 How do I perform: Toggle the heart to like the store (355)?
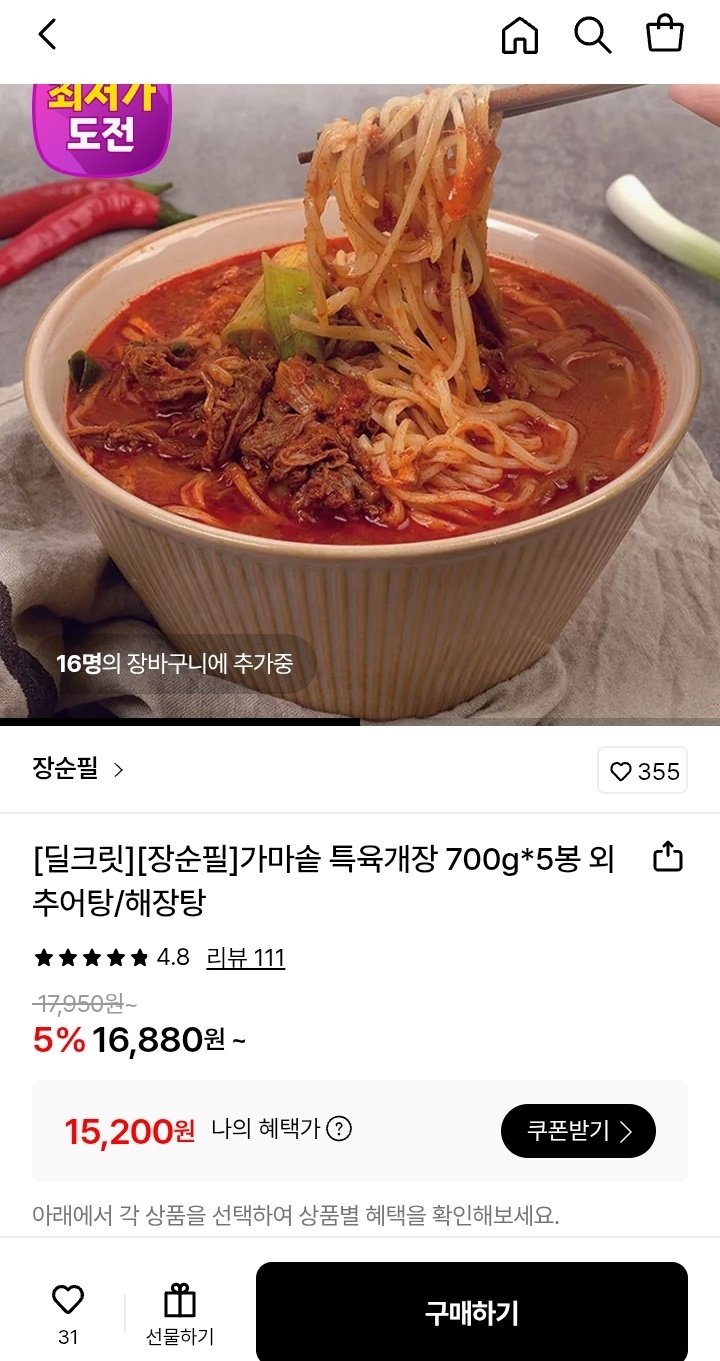point(641,770)
